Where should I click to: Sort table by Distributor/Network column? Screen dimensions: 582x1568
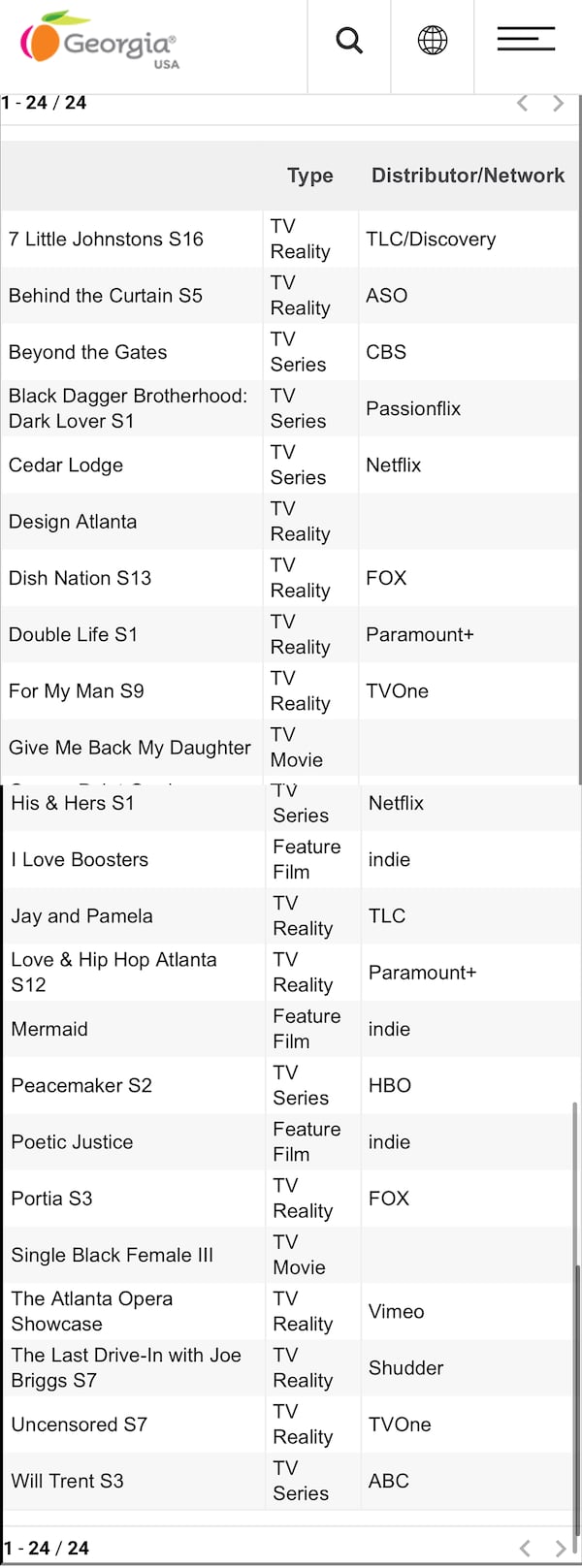(468, 176)
